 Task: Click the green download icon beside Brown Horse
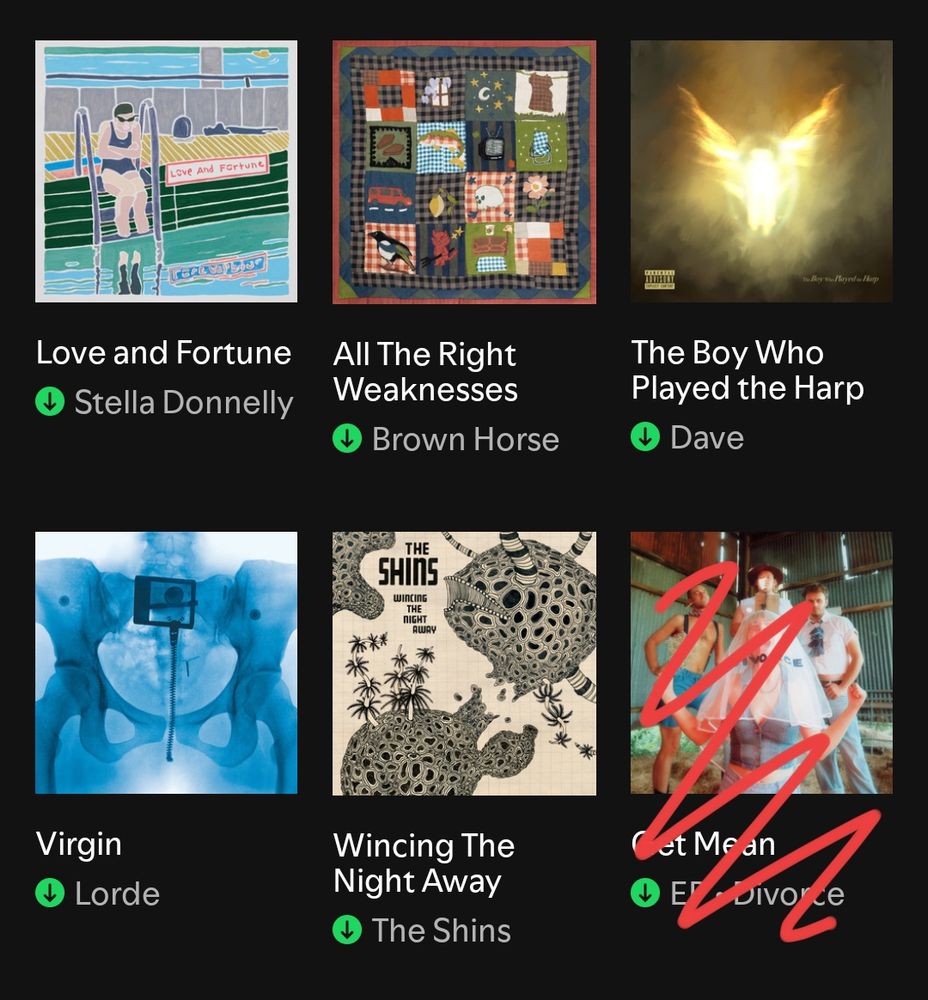click(348, 439)
